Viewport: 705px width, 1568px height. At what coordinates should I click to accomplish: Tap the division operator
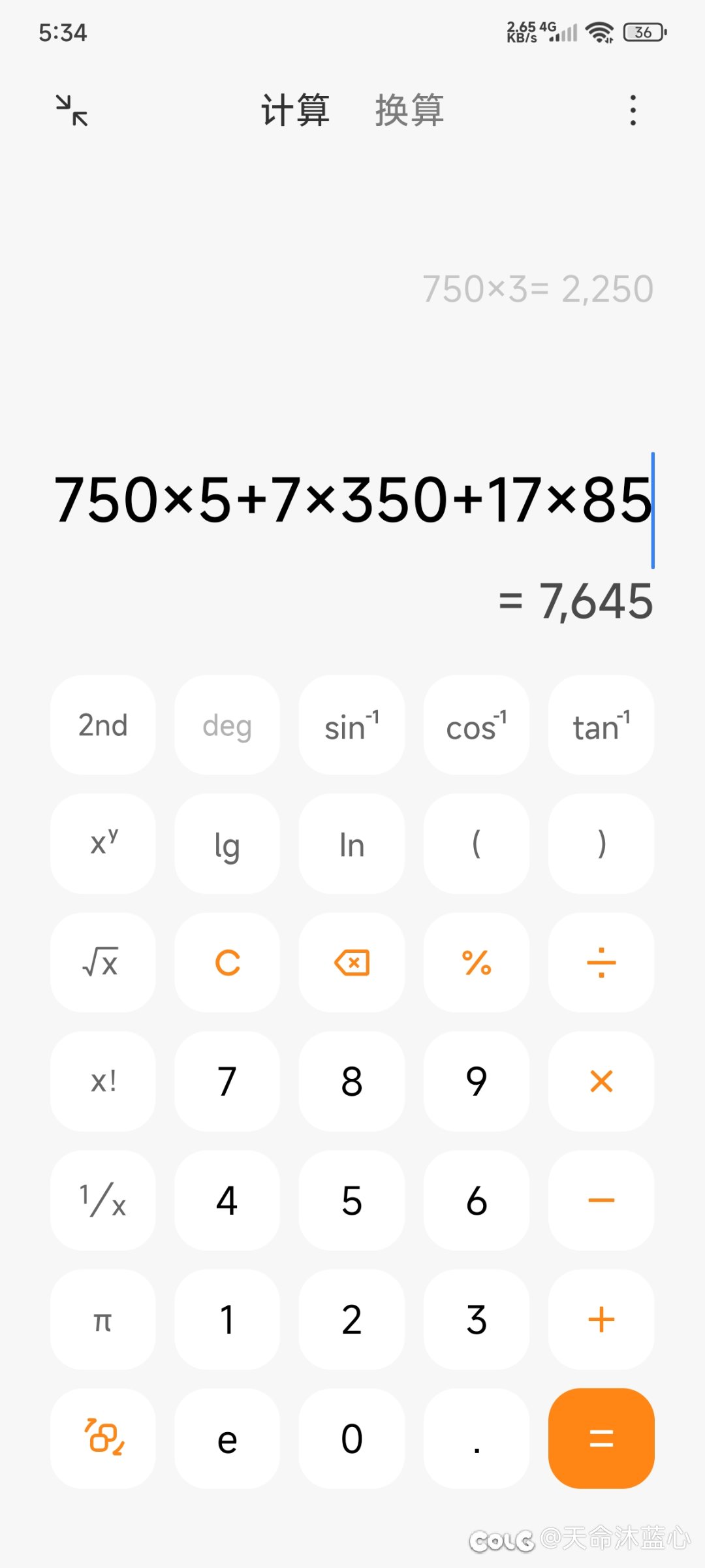[x=601, y=963]
